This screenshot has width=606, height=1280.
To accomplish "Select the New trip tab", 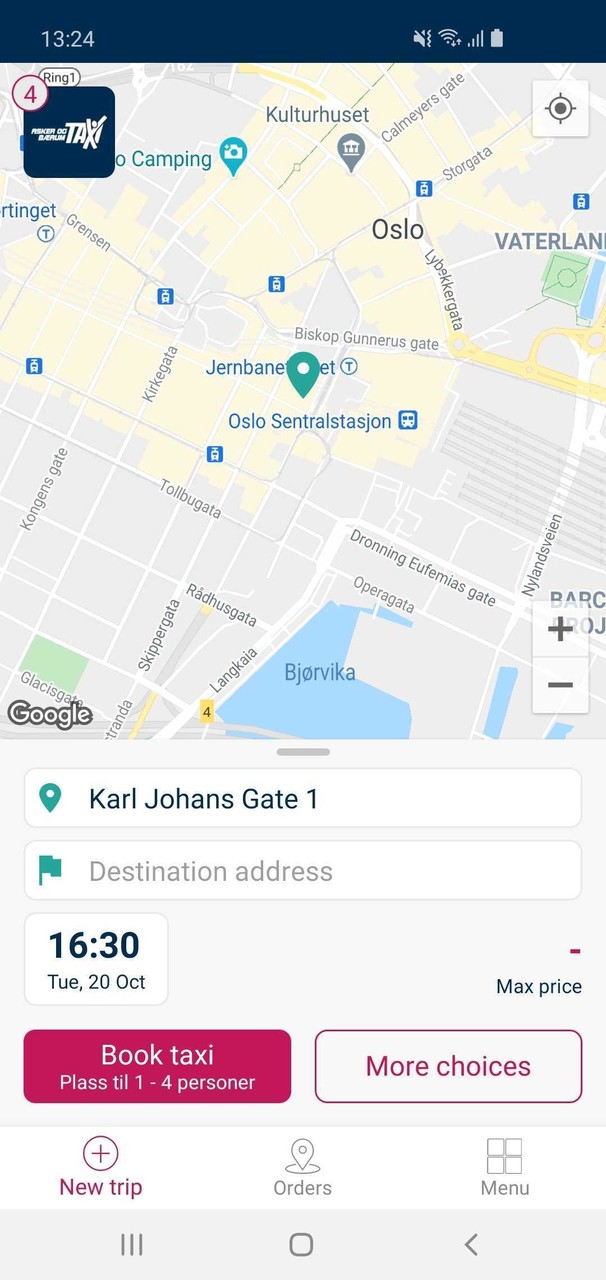I will click(x=100, y=1168).
